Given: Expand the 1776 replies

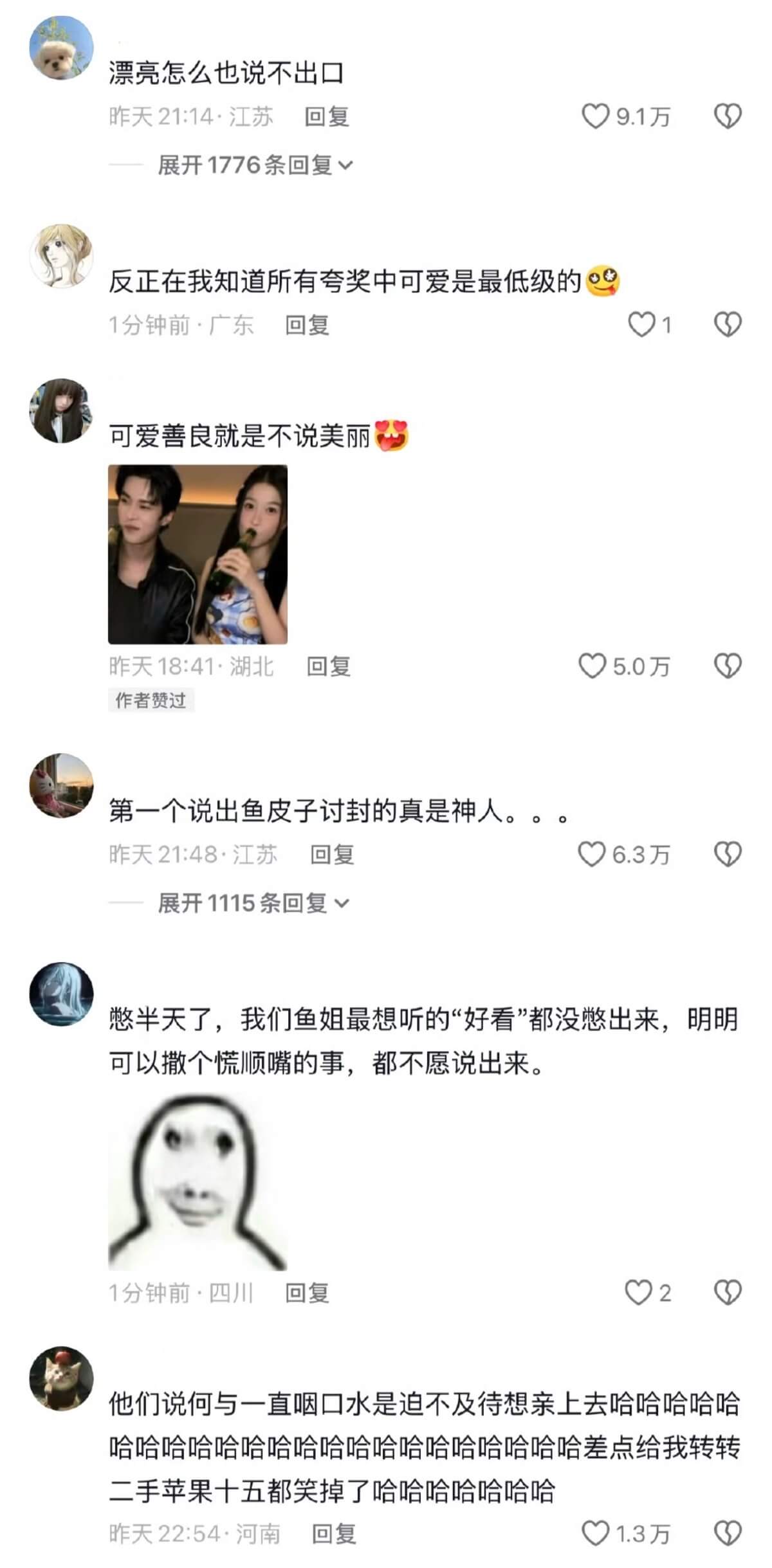Looking at the screenshot, I should tap(255, 165).
